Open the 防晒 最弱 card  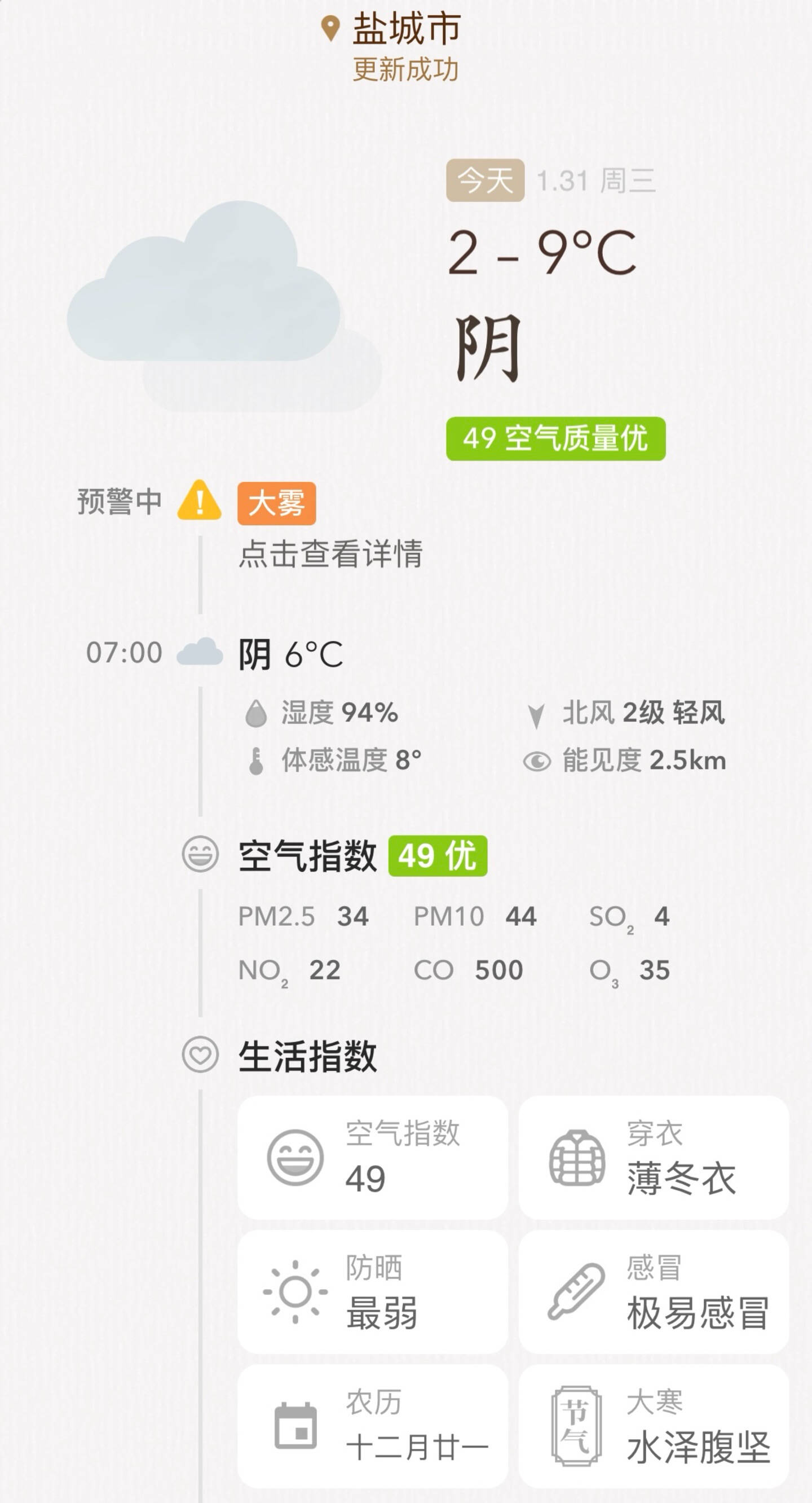click(x=372, y=1292)
